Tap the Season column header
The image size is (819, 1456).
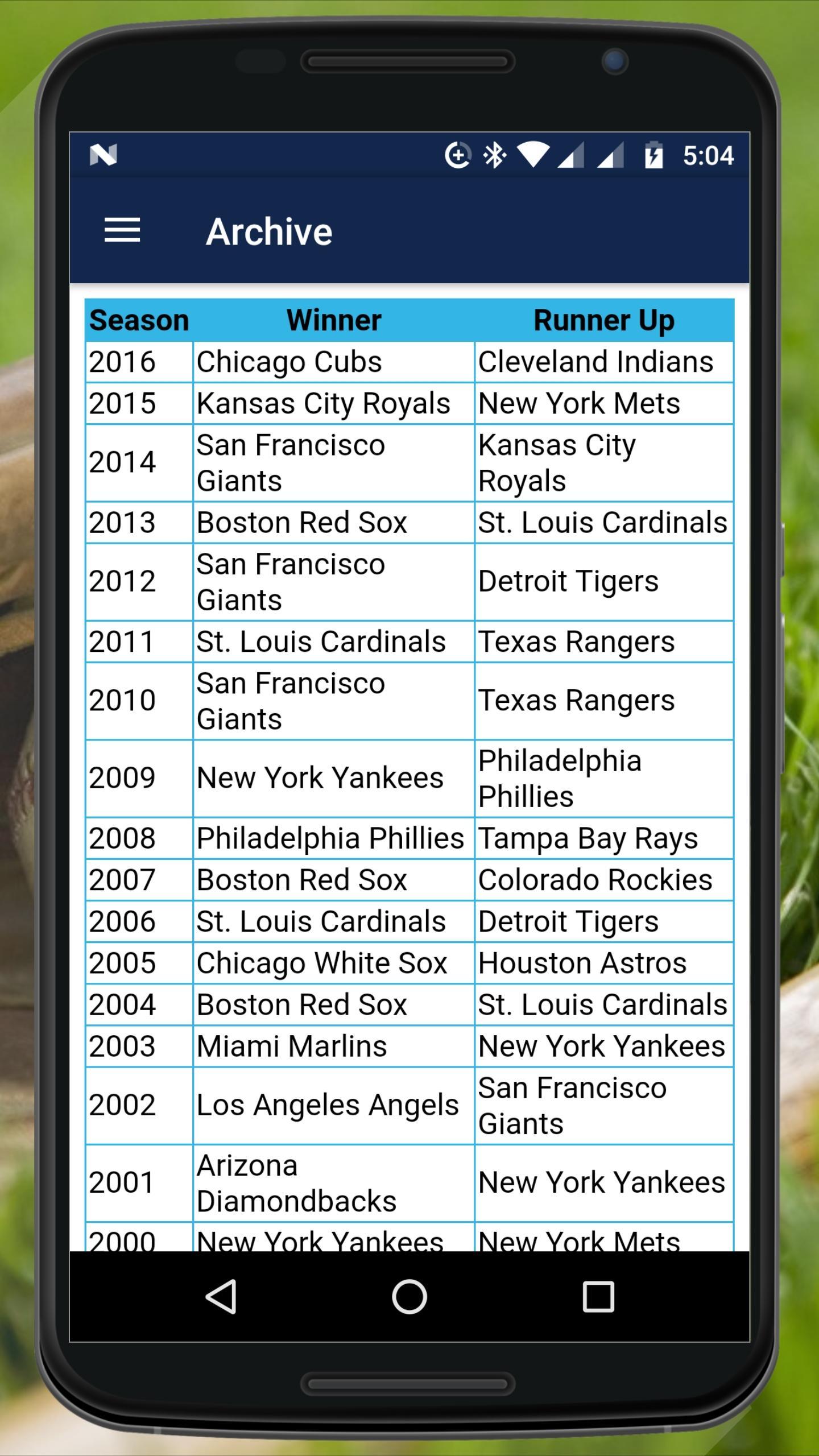[x=139, y=319]
